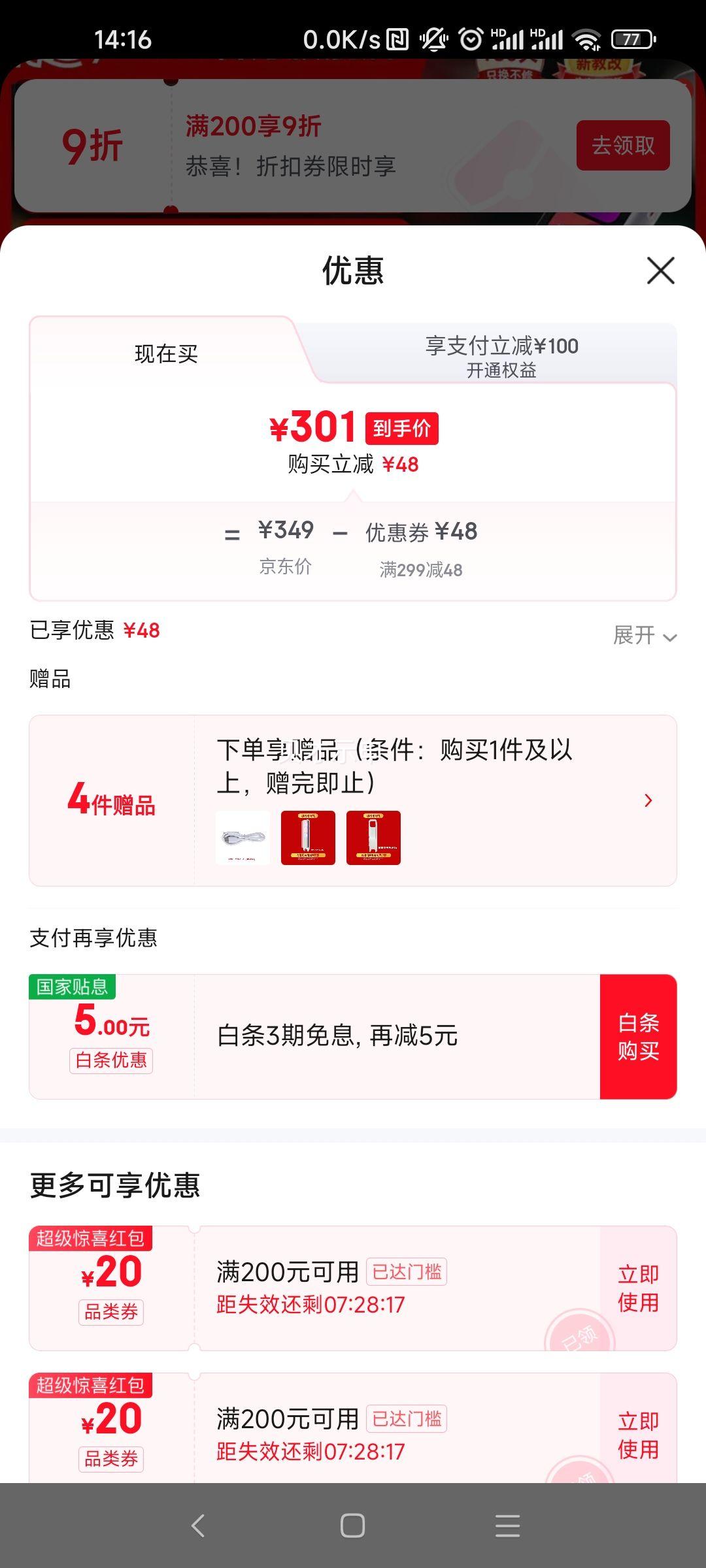This screenshot has height=1568, width=706.
Task: Tap the alarm clock status icon
Action: [472, 39]
